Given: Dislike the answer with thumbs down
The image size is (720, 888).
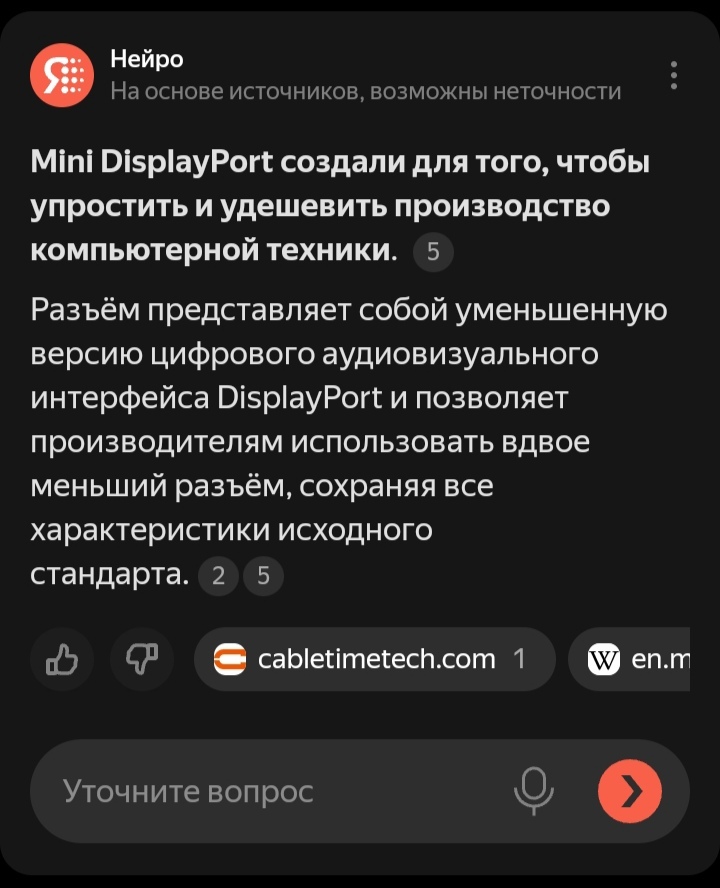Looking at the screenshot, I should click(x=141, y=659).
